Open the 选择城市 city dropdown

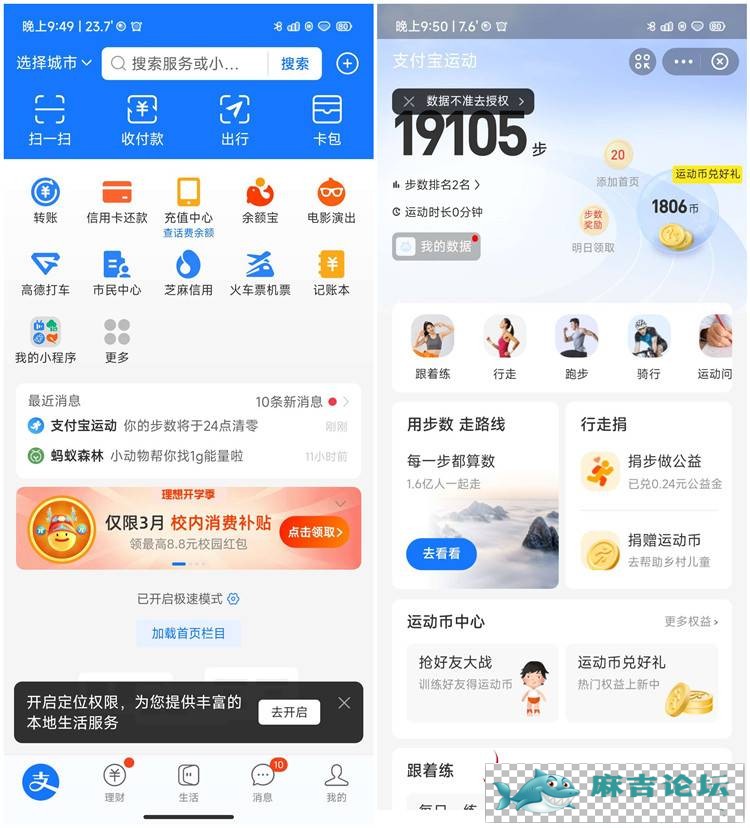click(x=54, y=63)
